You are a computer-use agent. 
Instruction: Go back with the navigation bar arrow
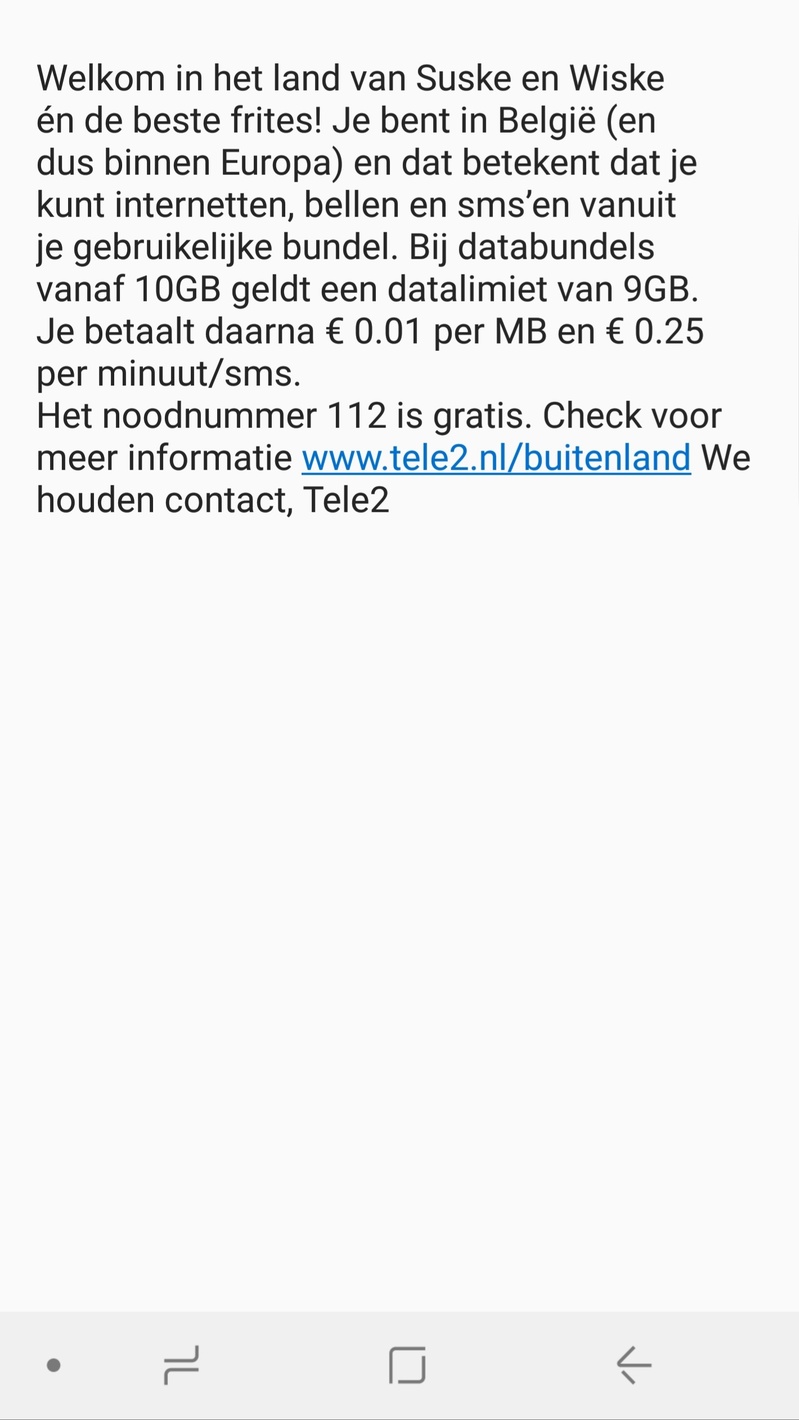tap(634, 1365)
